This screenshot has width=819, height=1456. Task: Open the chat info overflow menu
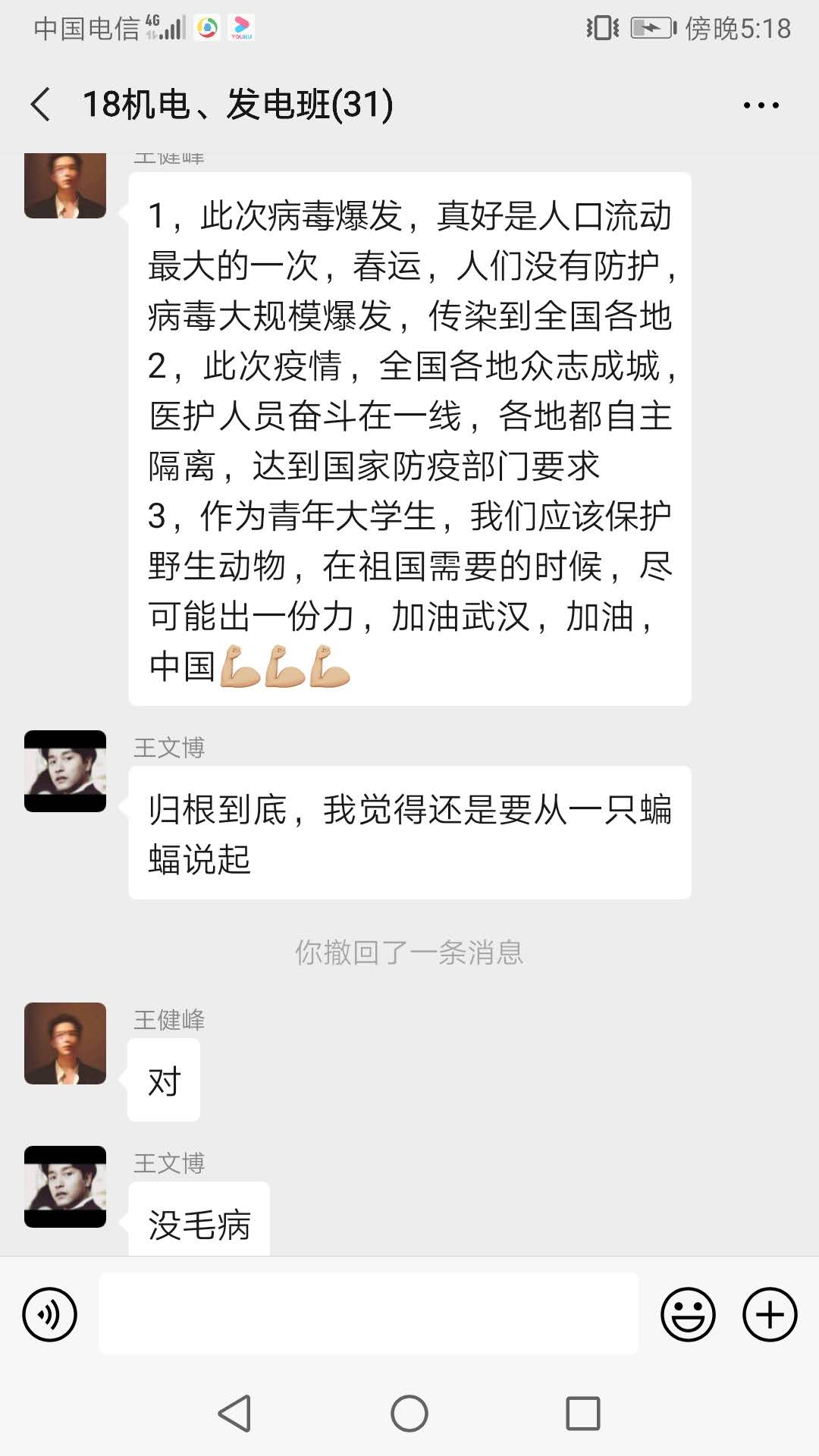click(x=761, y=105)
